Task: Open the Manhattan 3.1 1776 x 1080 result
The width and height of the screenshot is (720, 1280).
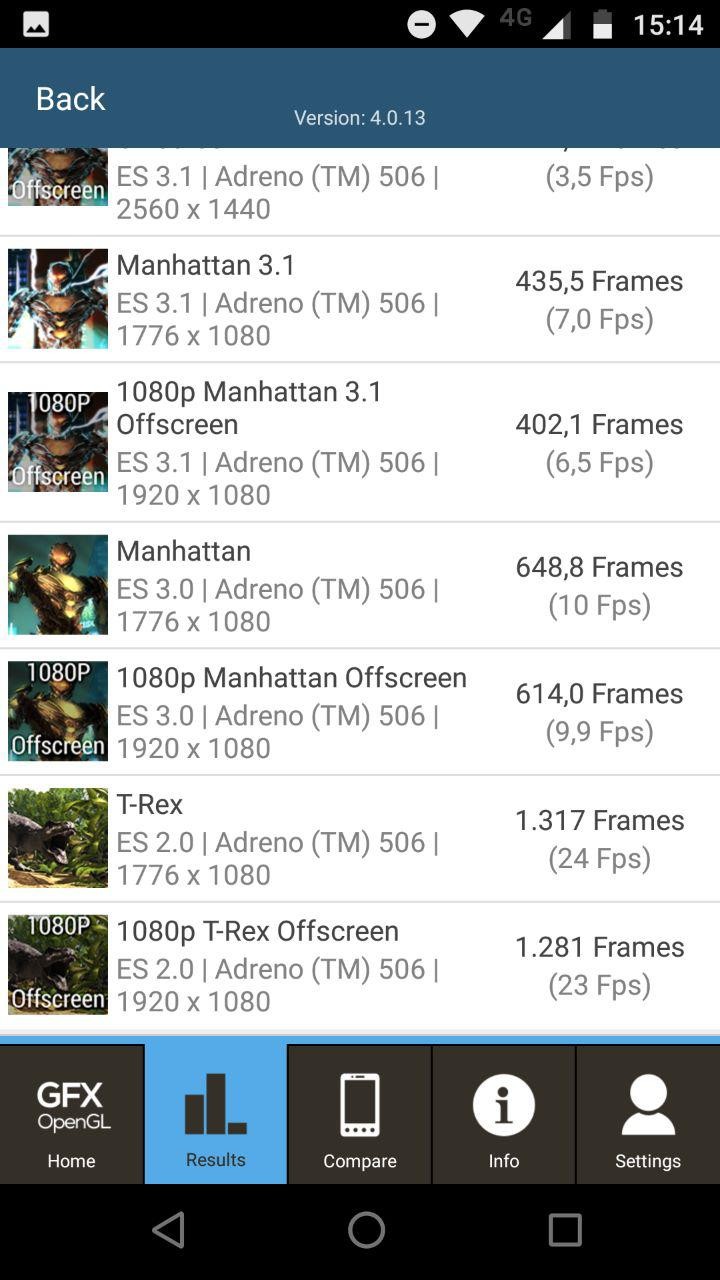Action: tap(360, 300)
